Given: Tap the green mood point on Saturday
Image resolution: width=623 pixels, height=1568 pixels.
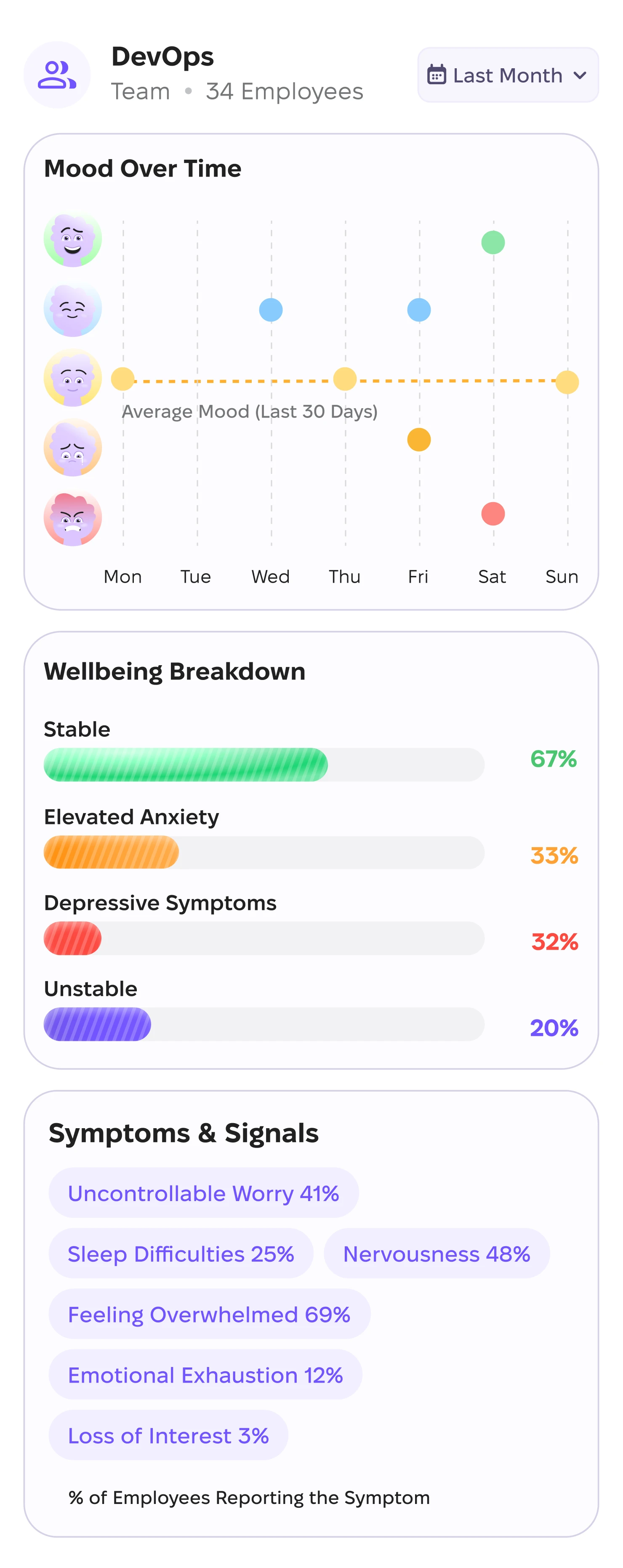Looking at the screenshot, I should click(493, 242).
